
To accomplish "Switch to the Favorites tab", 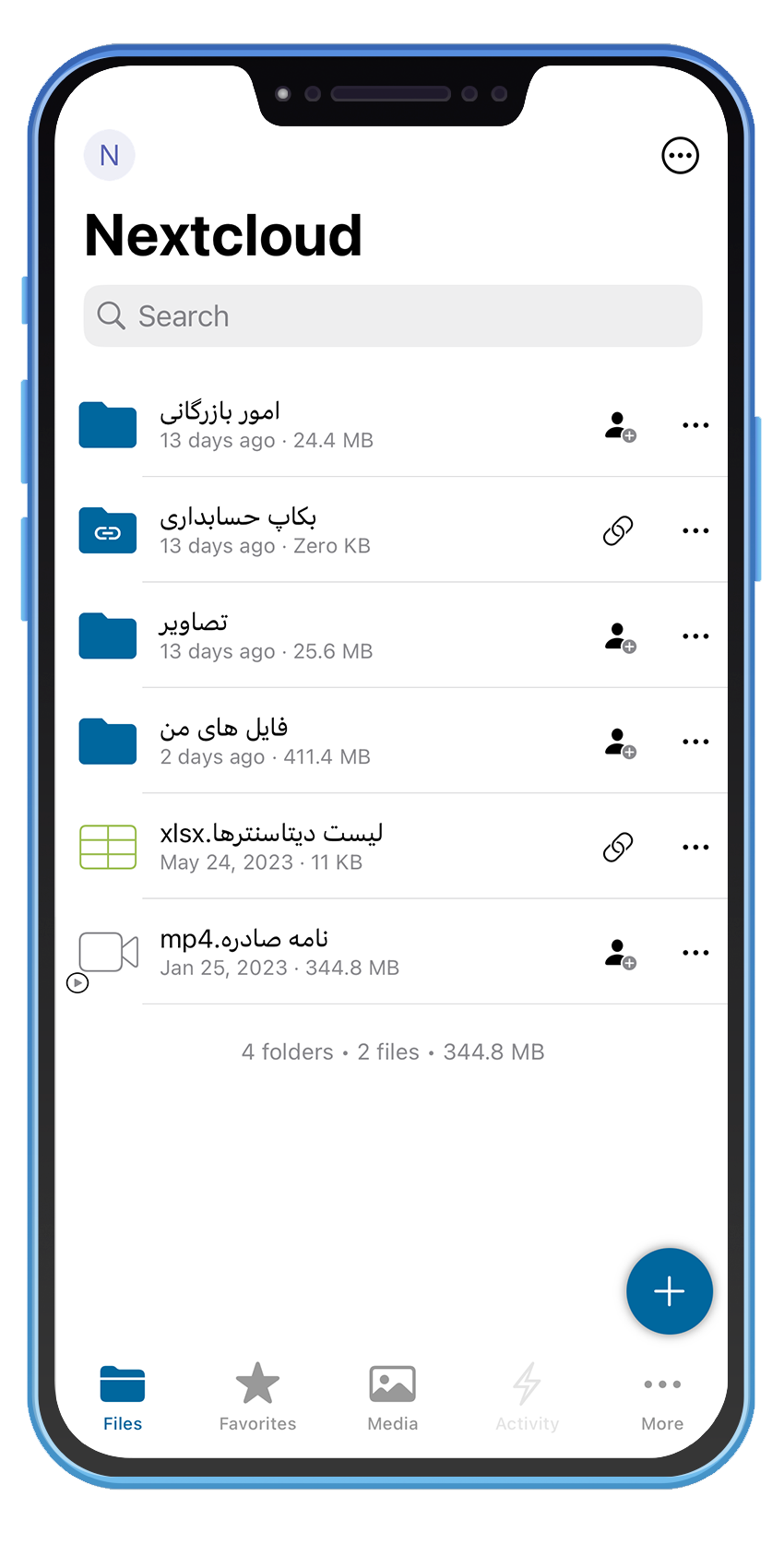I will (x=257, y=1396).
